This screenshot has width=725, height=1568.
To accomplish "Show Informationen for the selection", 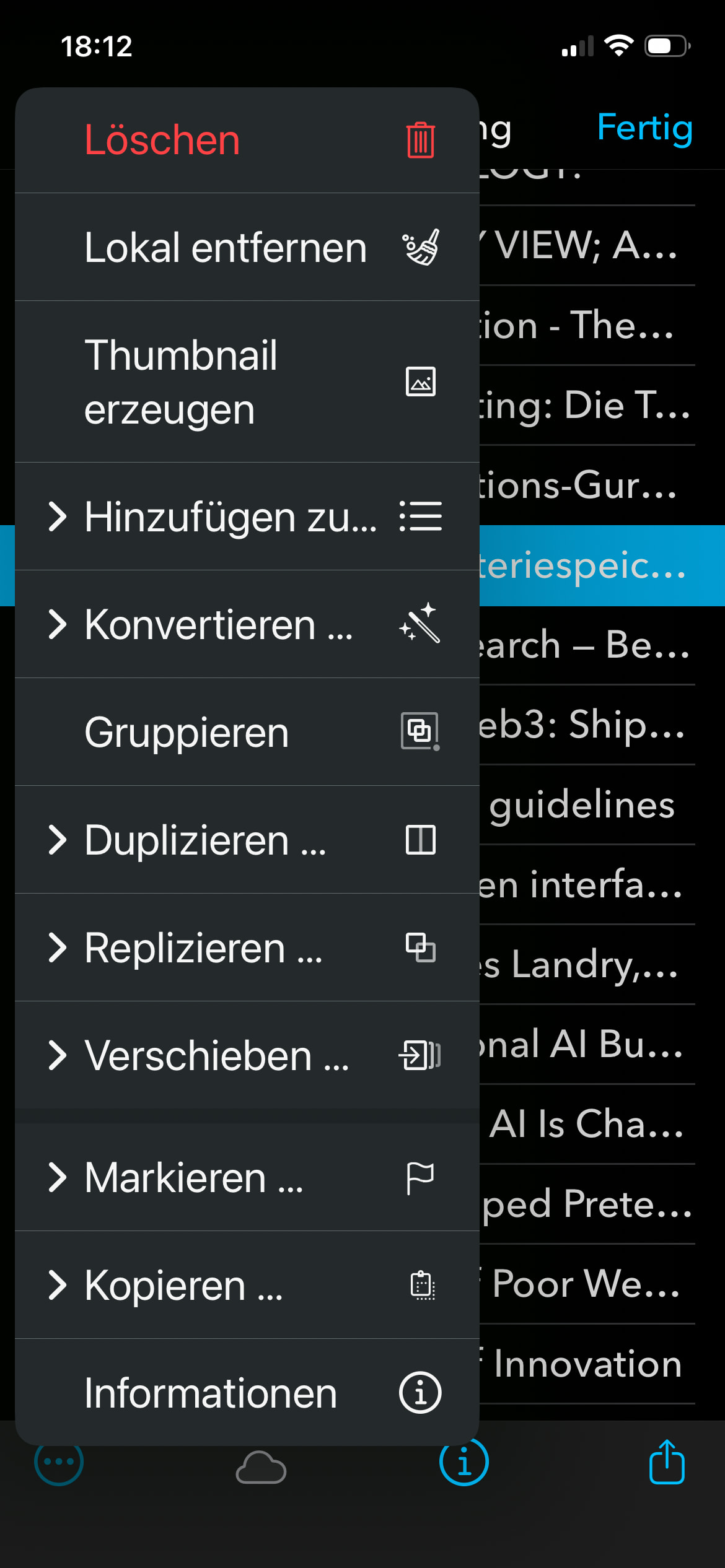I will tap(247, 1393).
